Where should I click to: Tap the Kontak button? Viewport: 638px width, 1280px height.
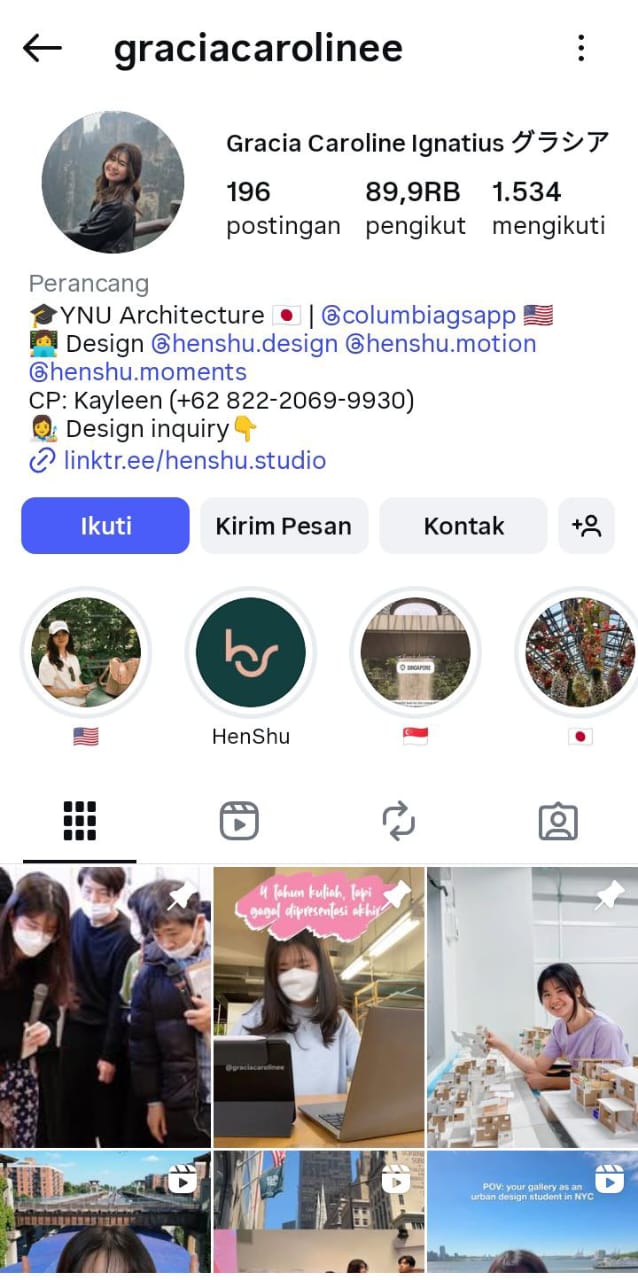(x=463, y=526)
